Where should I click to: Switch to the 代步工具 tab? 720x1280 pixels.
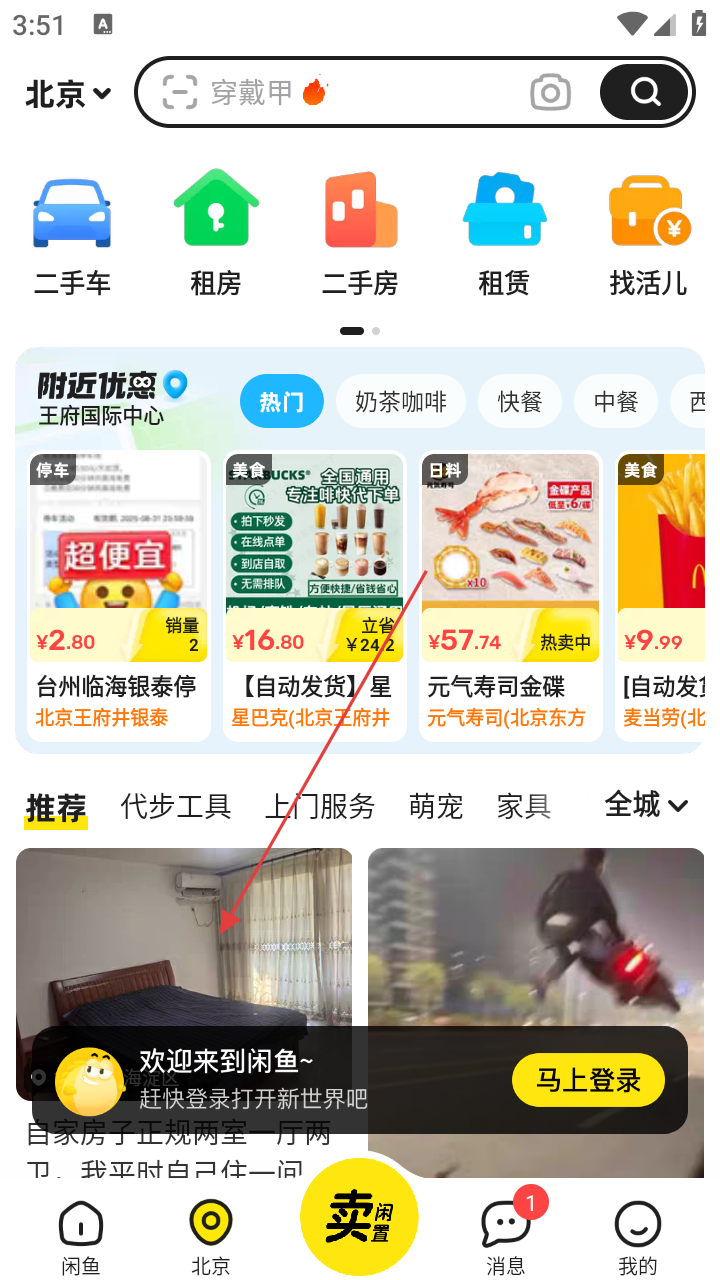point(176,806)
